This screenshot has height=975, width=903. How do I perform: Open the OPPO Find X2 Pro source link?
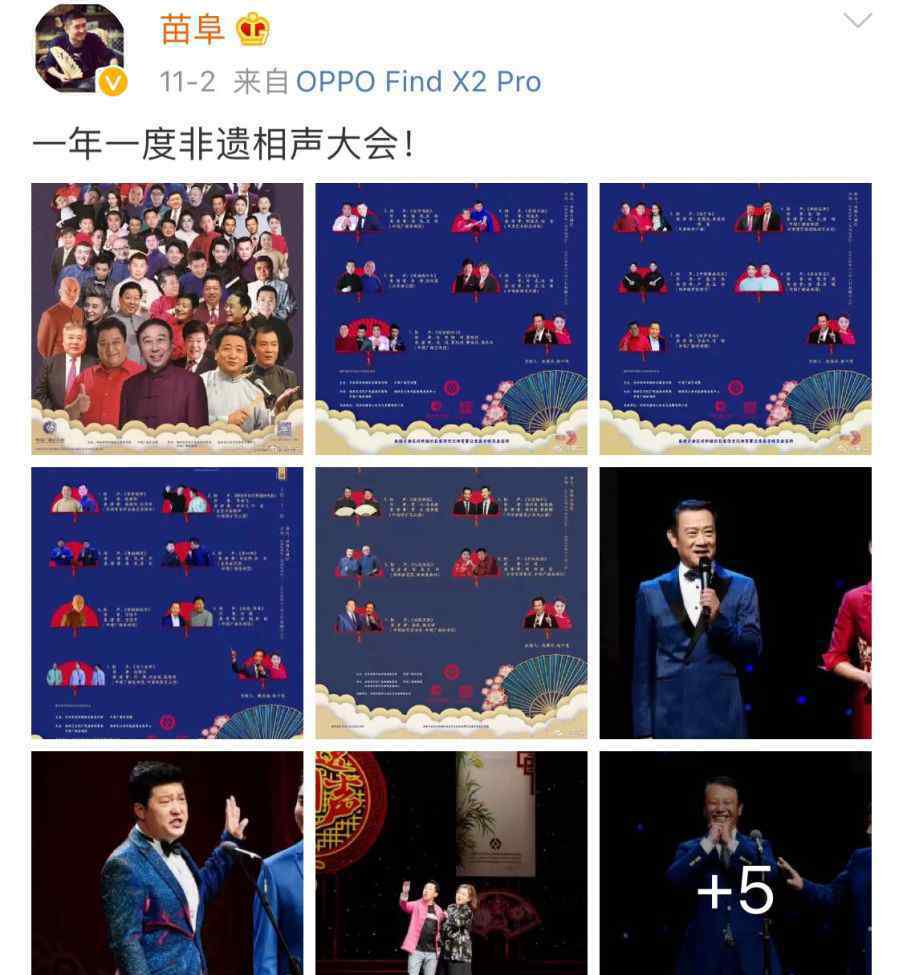[418, 81]
